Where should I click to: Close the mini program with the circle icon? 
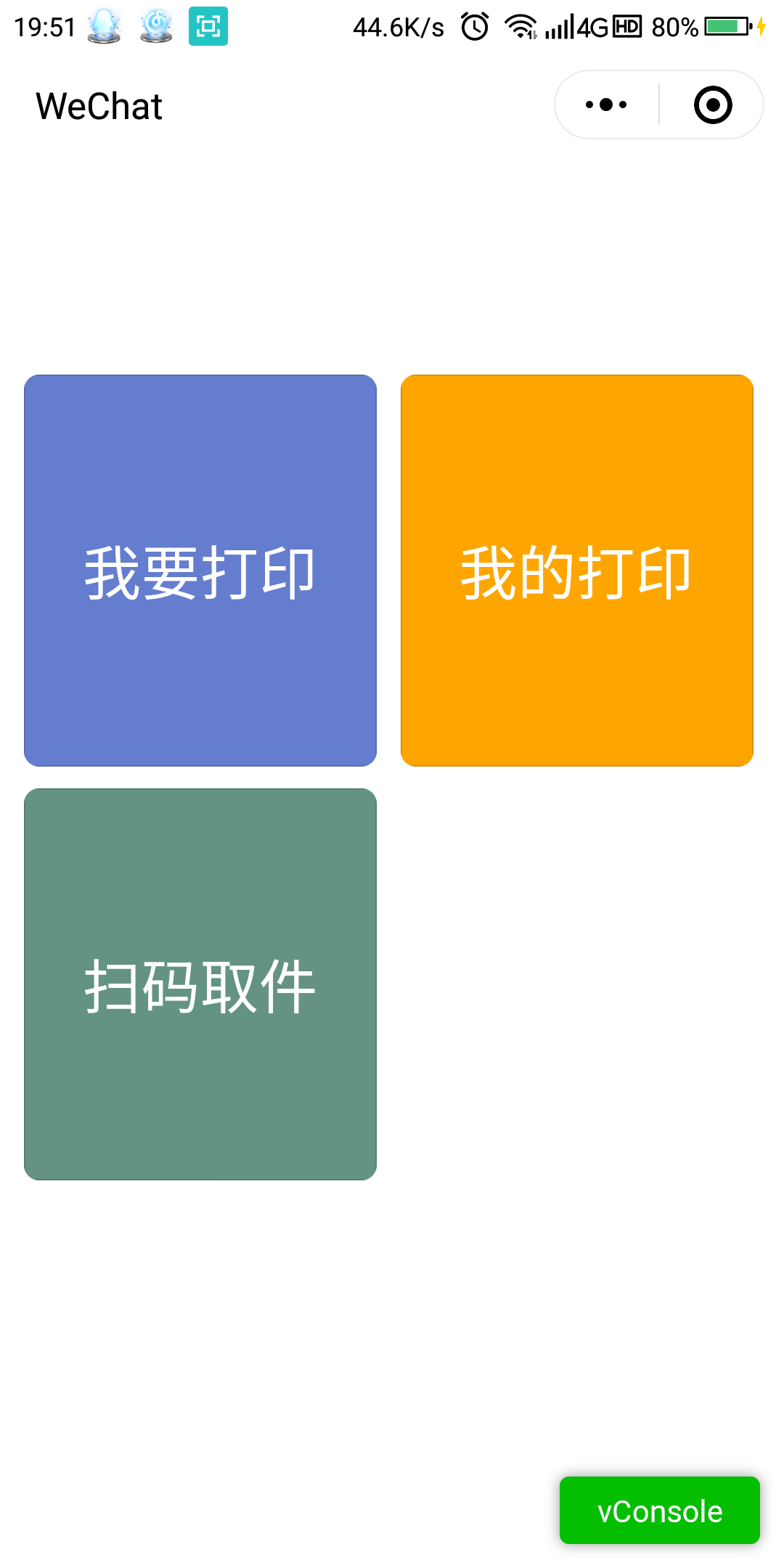click(712, 105)
